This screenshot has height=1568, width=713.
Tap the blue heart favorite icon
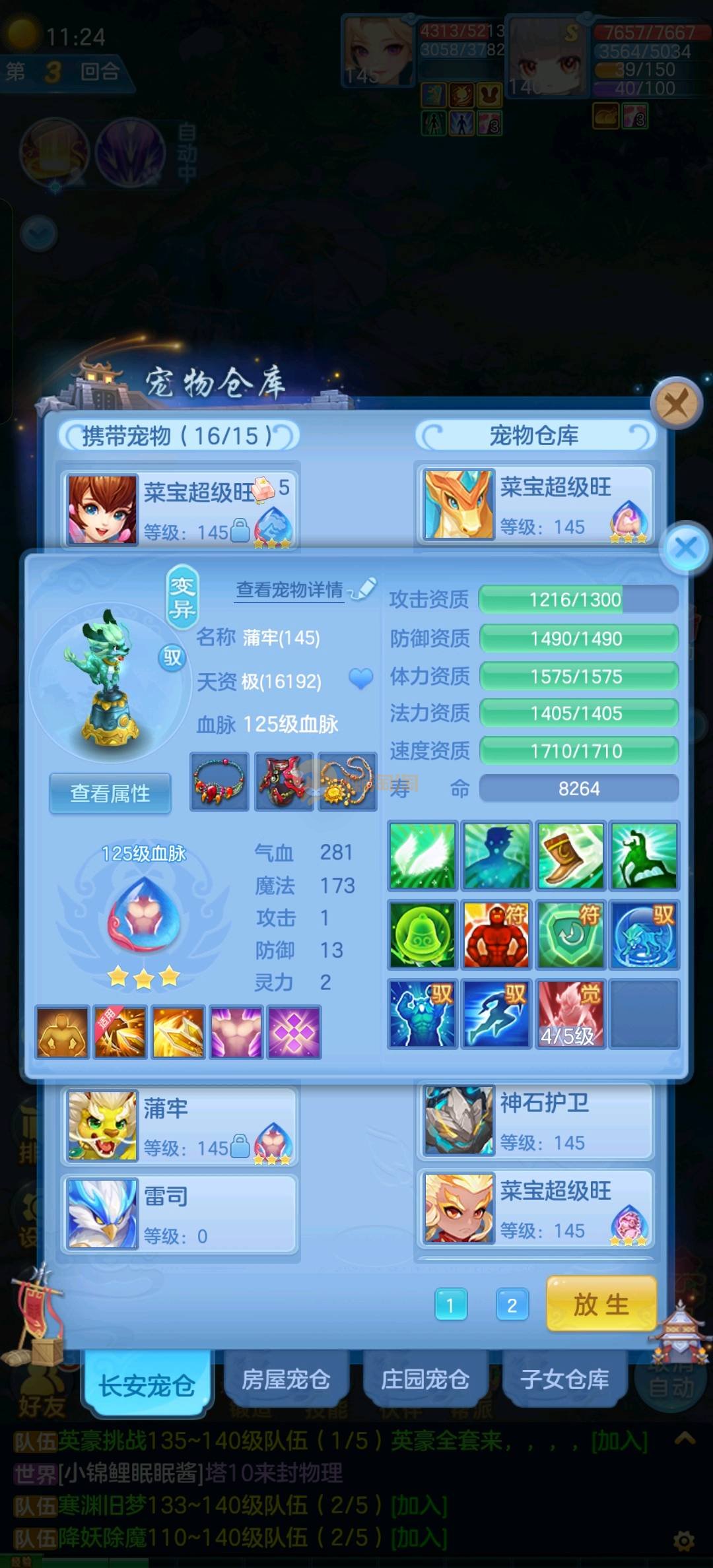point(360,678)
